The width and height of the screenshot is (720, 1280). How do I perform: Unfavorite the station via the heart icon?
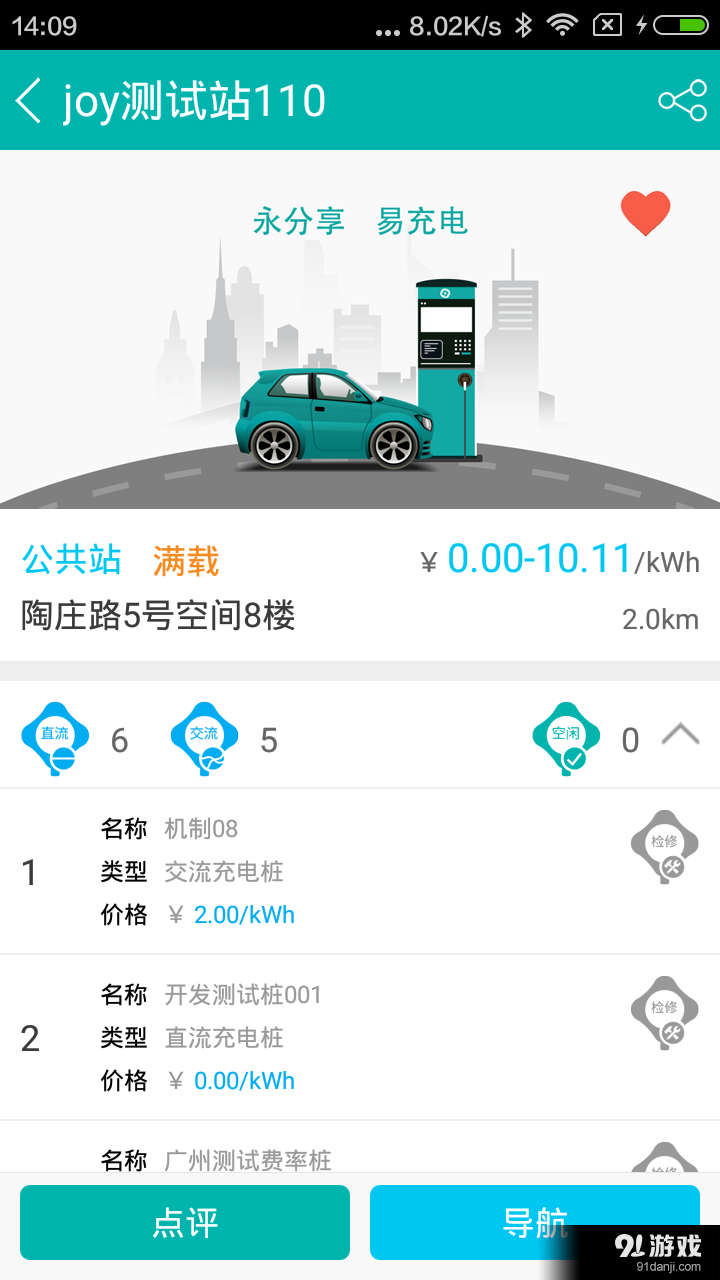[645, 214]
